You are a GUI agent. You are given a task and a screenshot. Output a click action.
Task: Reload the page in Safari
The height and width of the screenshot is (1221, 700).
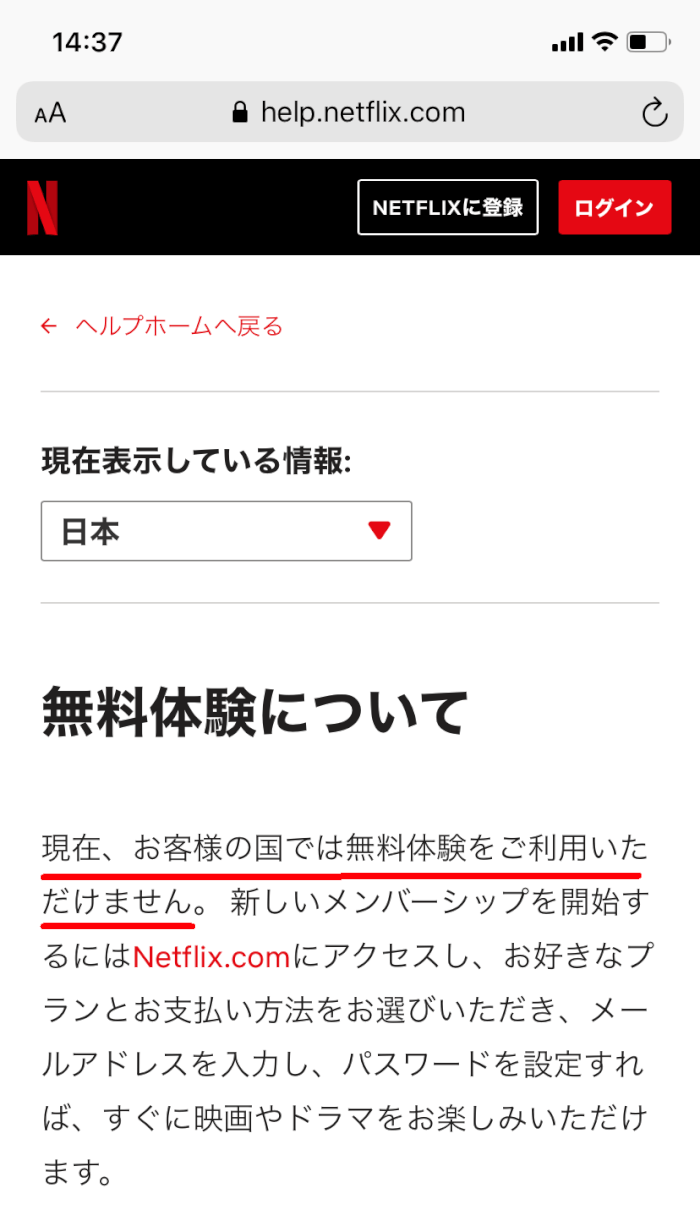click(654, 112)
